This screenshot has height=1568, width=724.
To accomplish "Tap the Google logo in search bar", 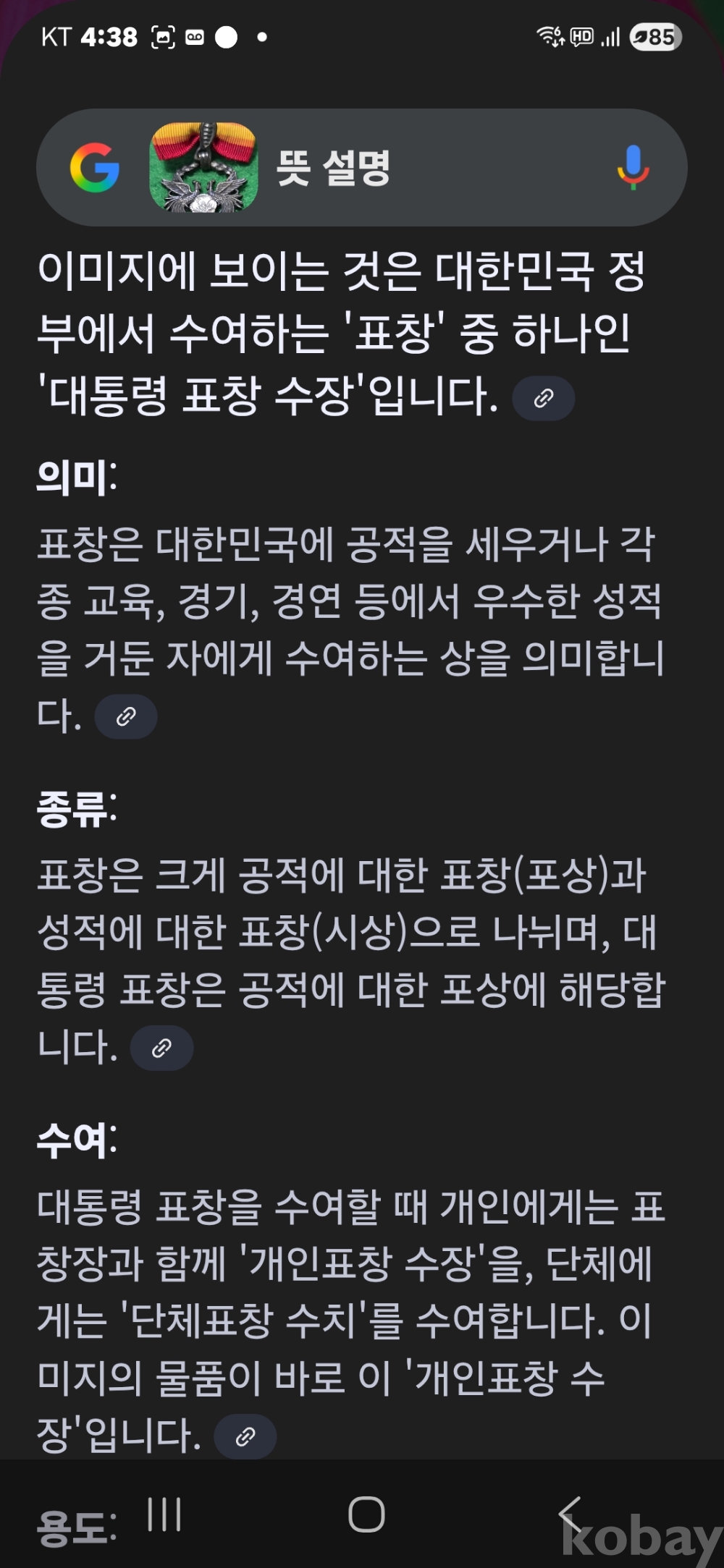I will point(95,167).
